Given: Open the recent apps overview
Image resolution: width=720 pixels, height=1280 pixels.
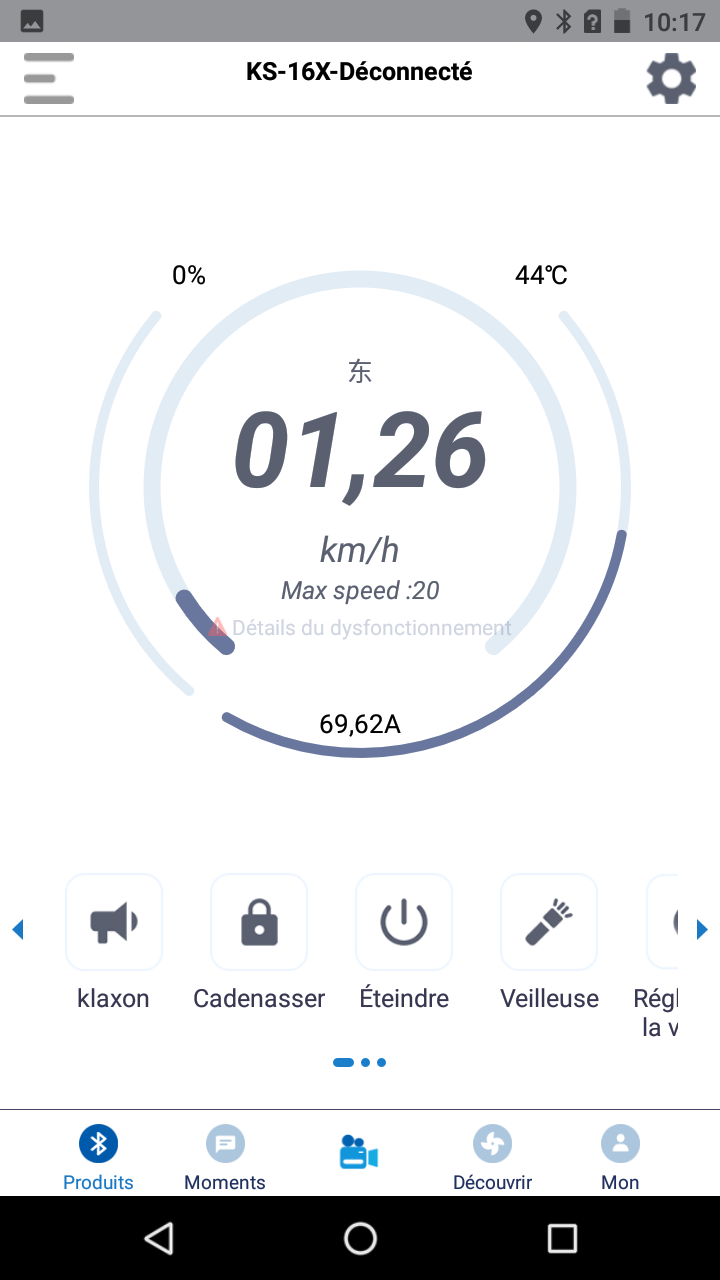Looking at the screenshot, I should click(562, 1238).
